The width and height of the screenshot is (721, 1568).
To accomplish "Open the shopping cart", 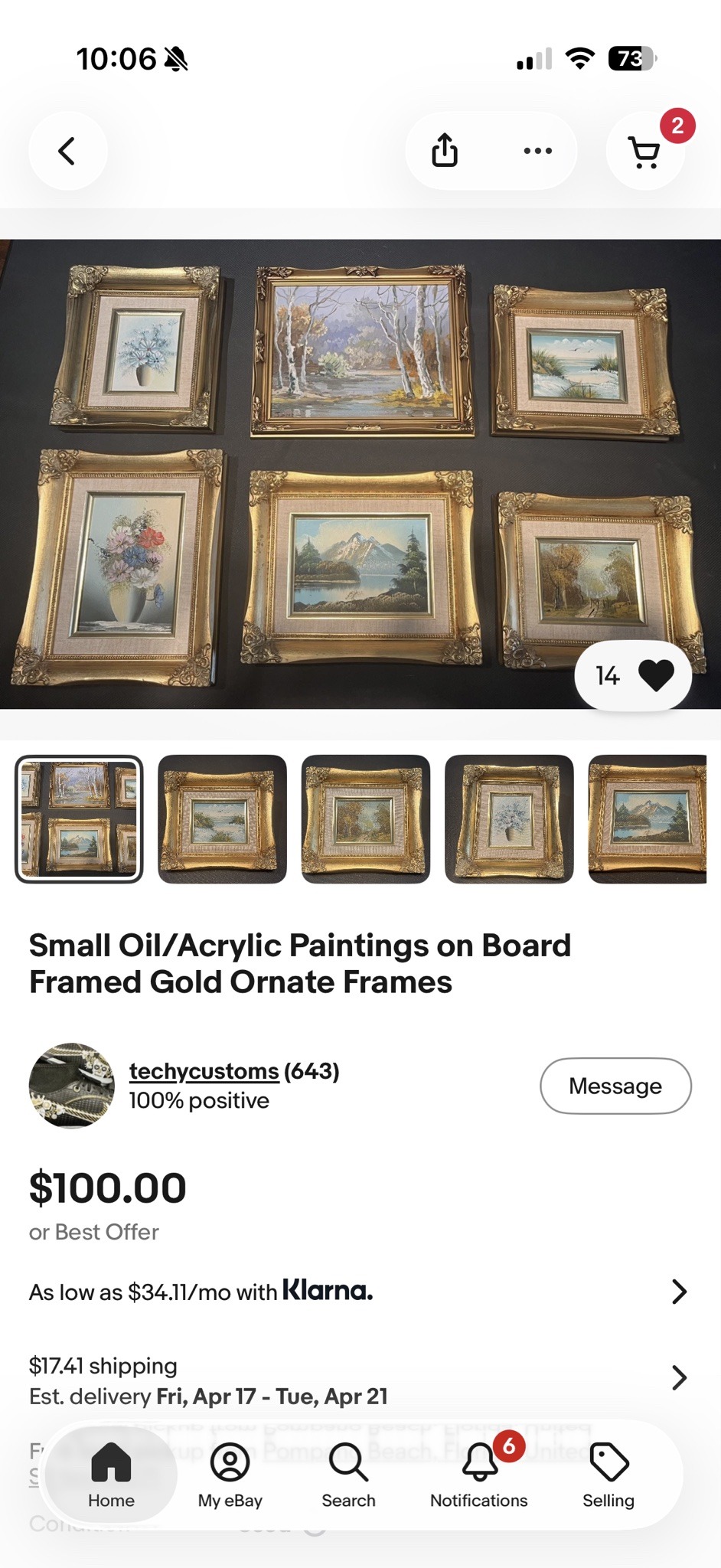I will point(644,152).
